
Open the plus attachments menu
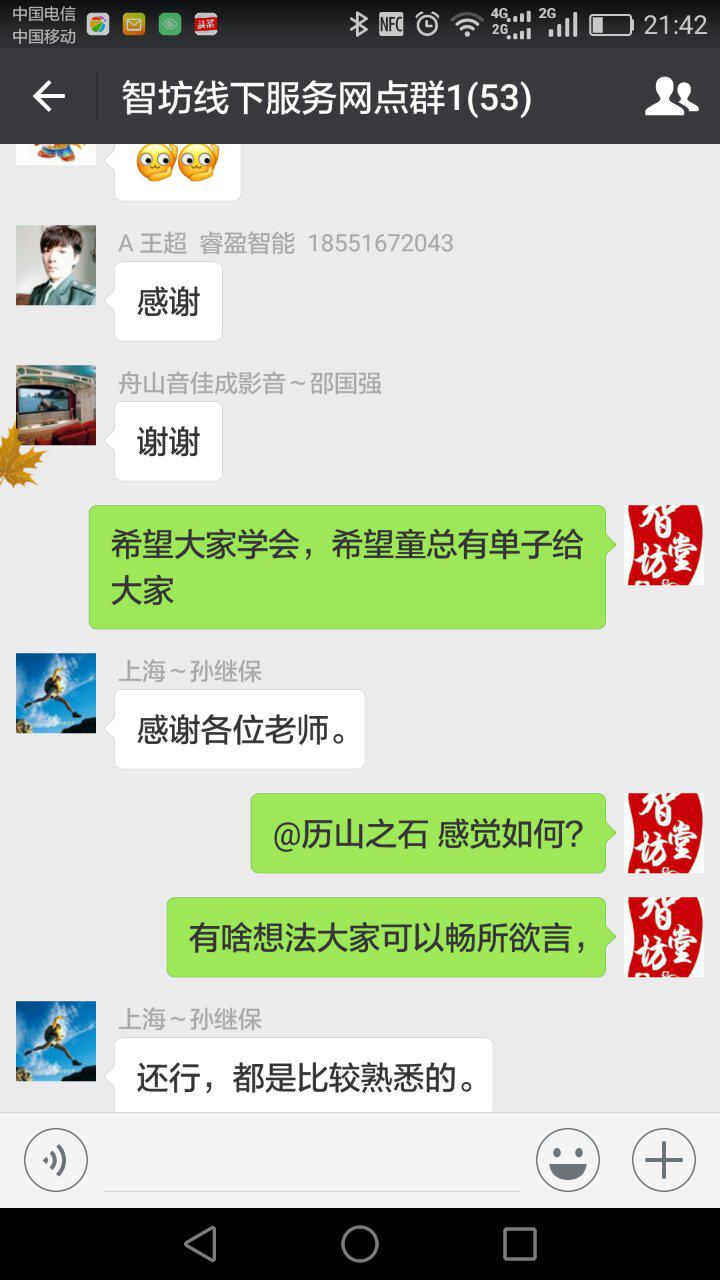663,1160
